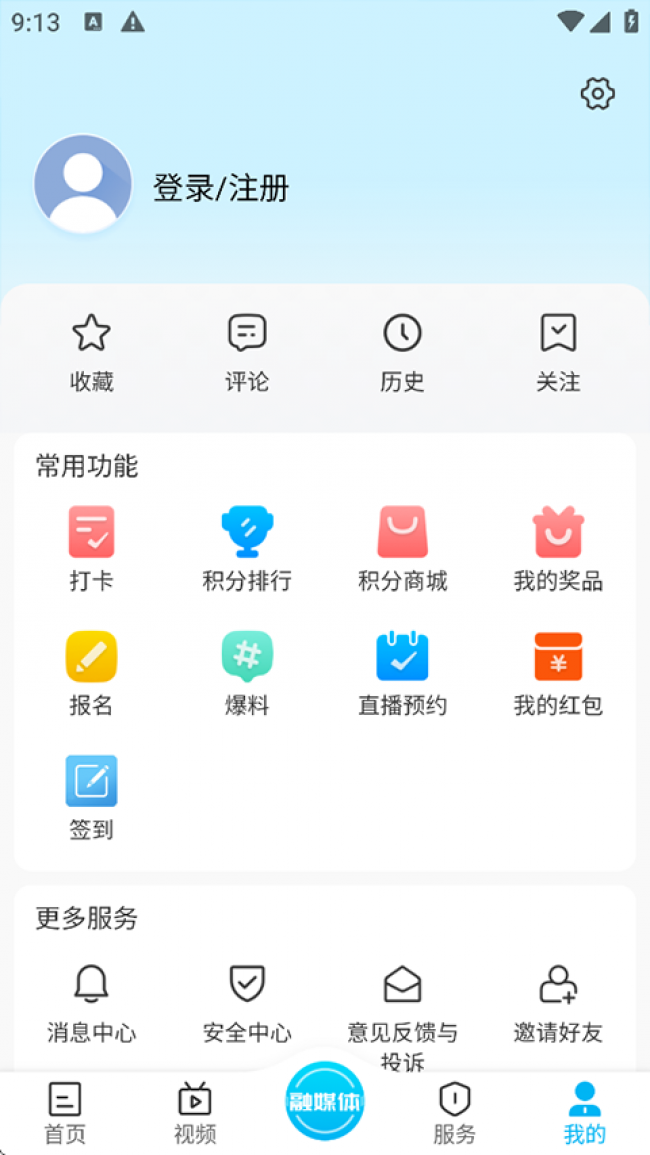Open the settings gear icon

point(597,94)
